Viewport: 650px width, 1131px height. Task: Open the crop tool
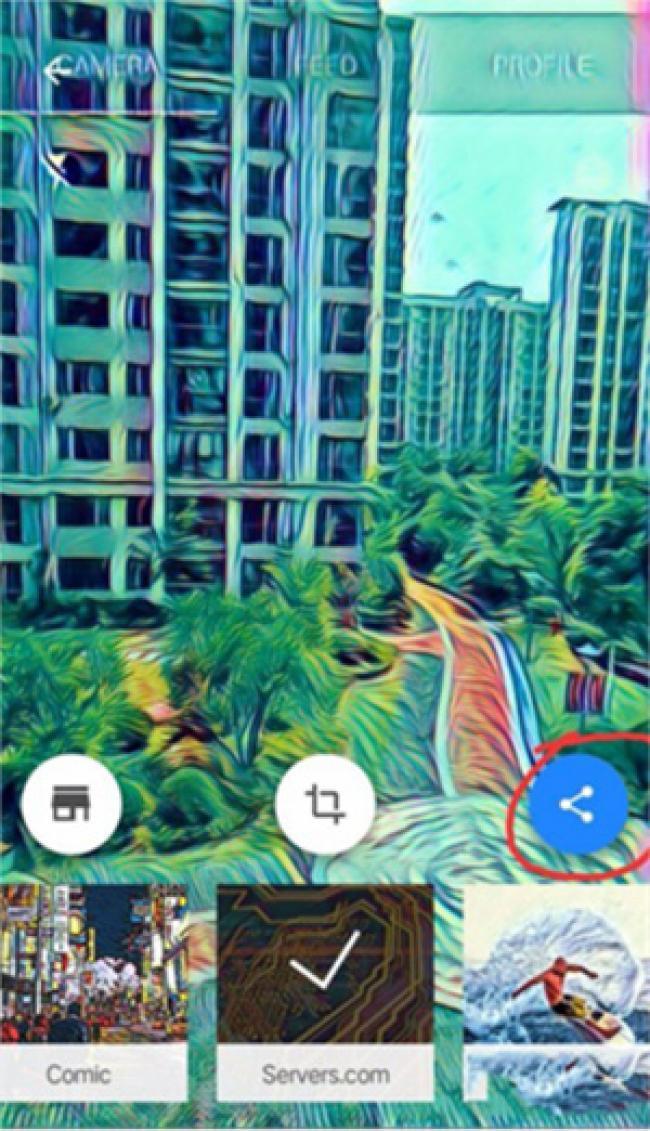(x=325, y=804)
